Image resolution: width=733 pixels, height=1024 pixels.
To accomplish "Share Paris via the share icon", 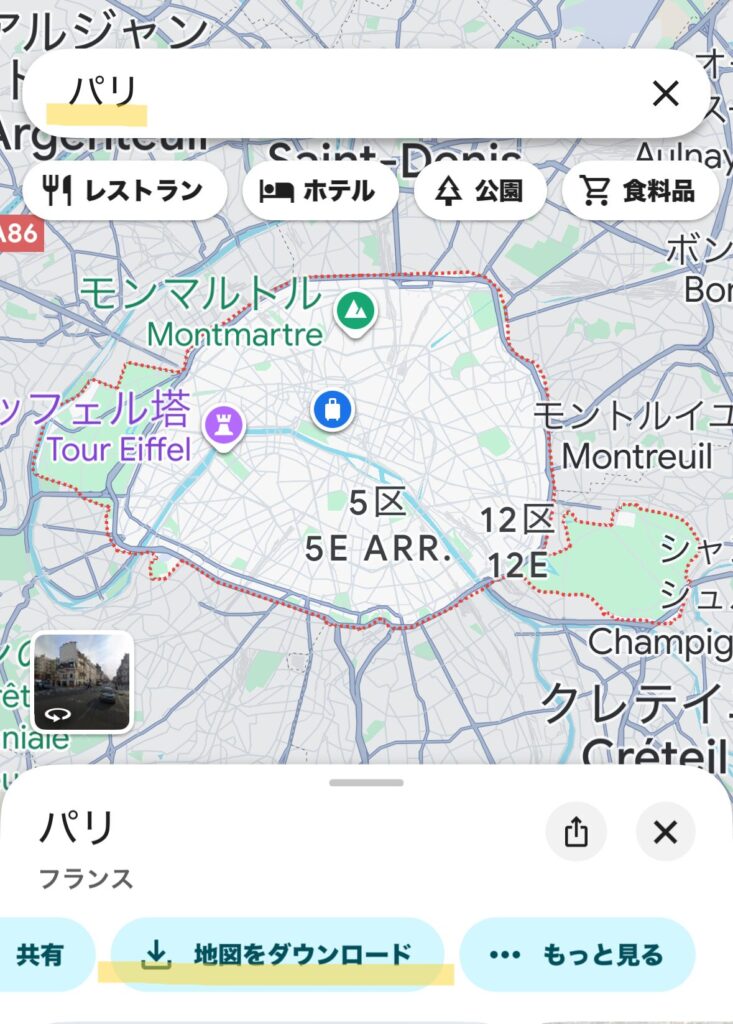I will tap(576, 832).
